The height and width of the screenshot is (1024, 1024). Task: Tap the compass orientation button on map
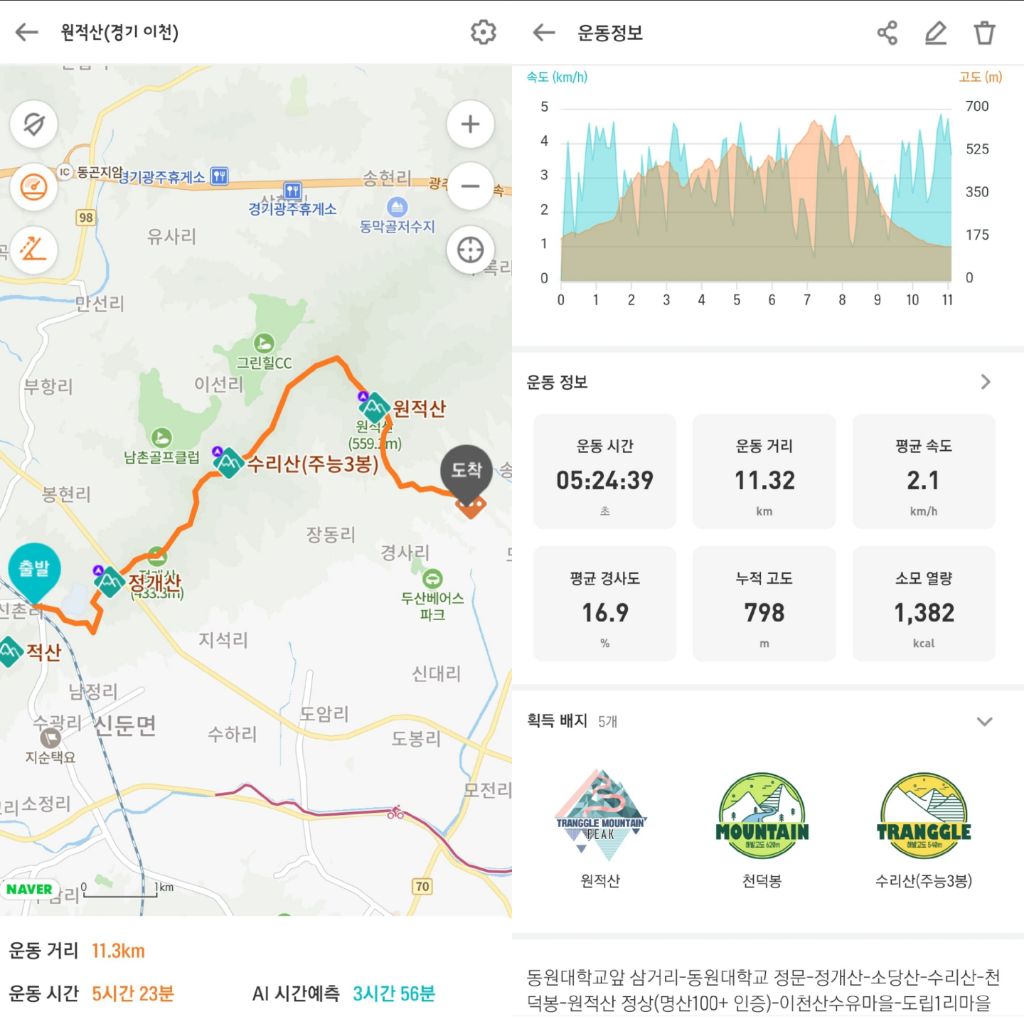point(34,123)
